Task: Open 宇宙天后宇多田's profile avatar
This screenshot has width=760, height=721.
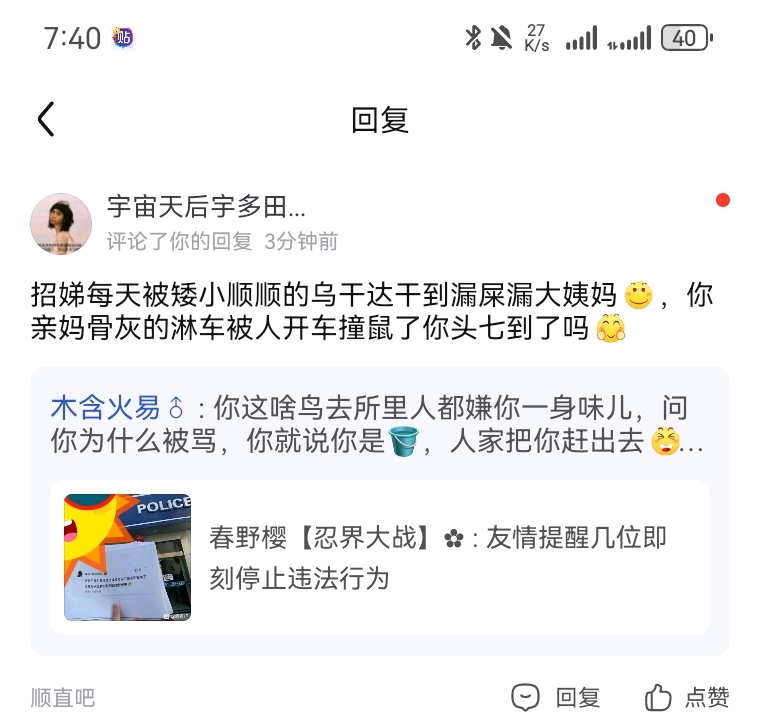Action: 61,223
